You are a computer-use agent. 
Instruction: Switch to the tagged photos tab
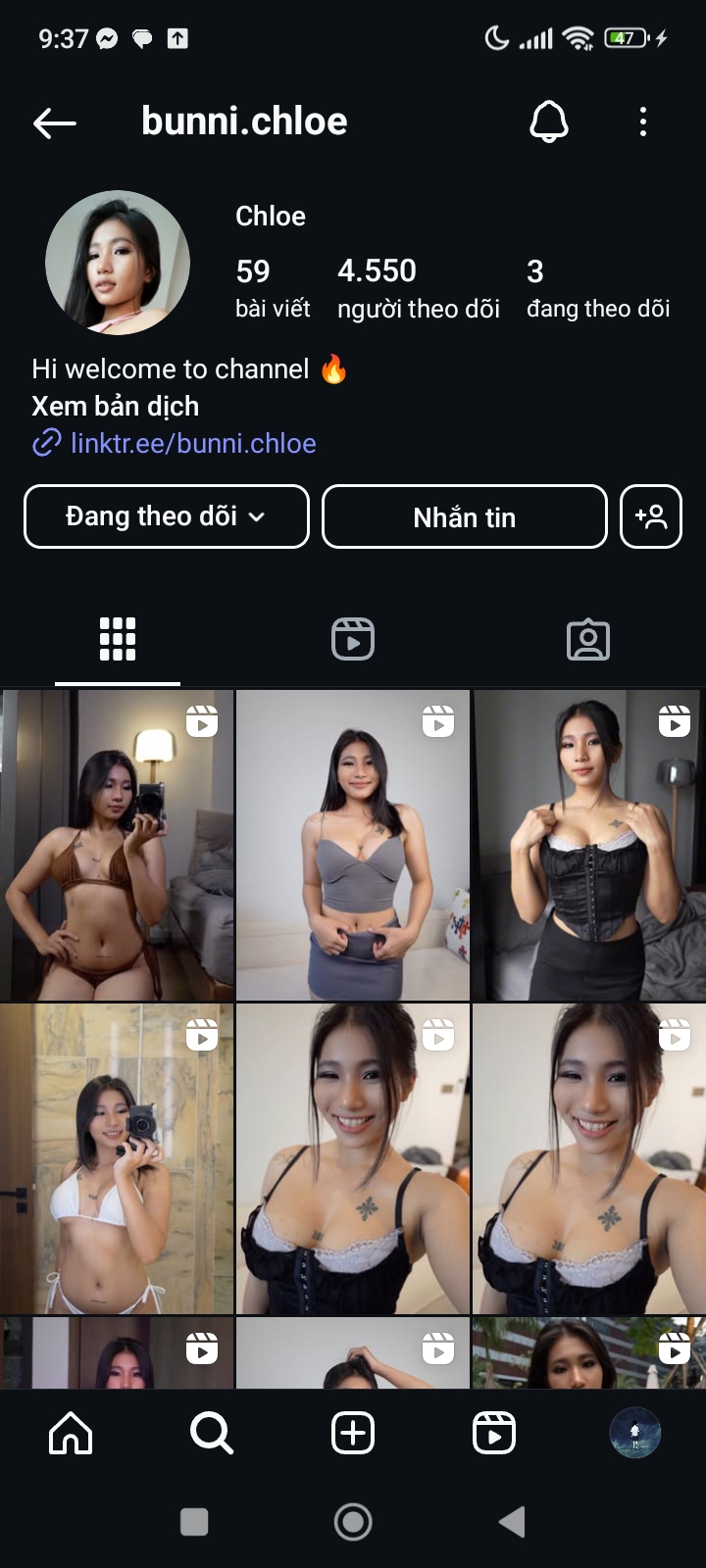click(588, 639)
